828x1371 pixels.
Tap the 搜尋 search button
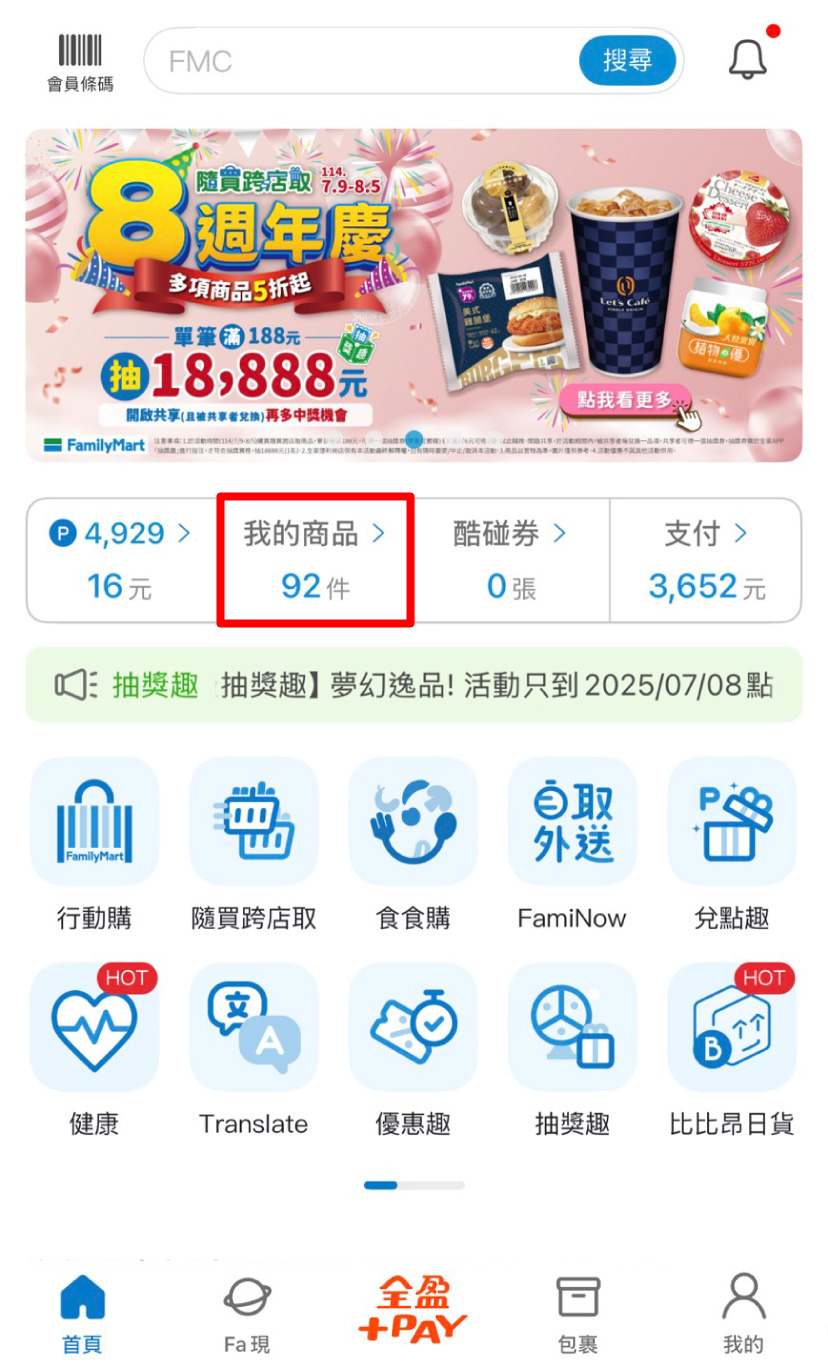627,61
